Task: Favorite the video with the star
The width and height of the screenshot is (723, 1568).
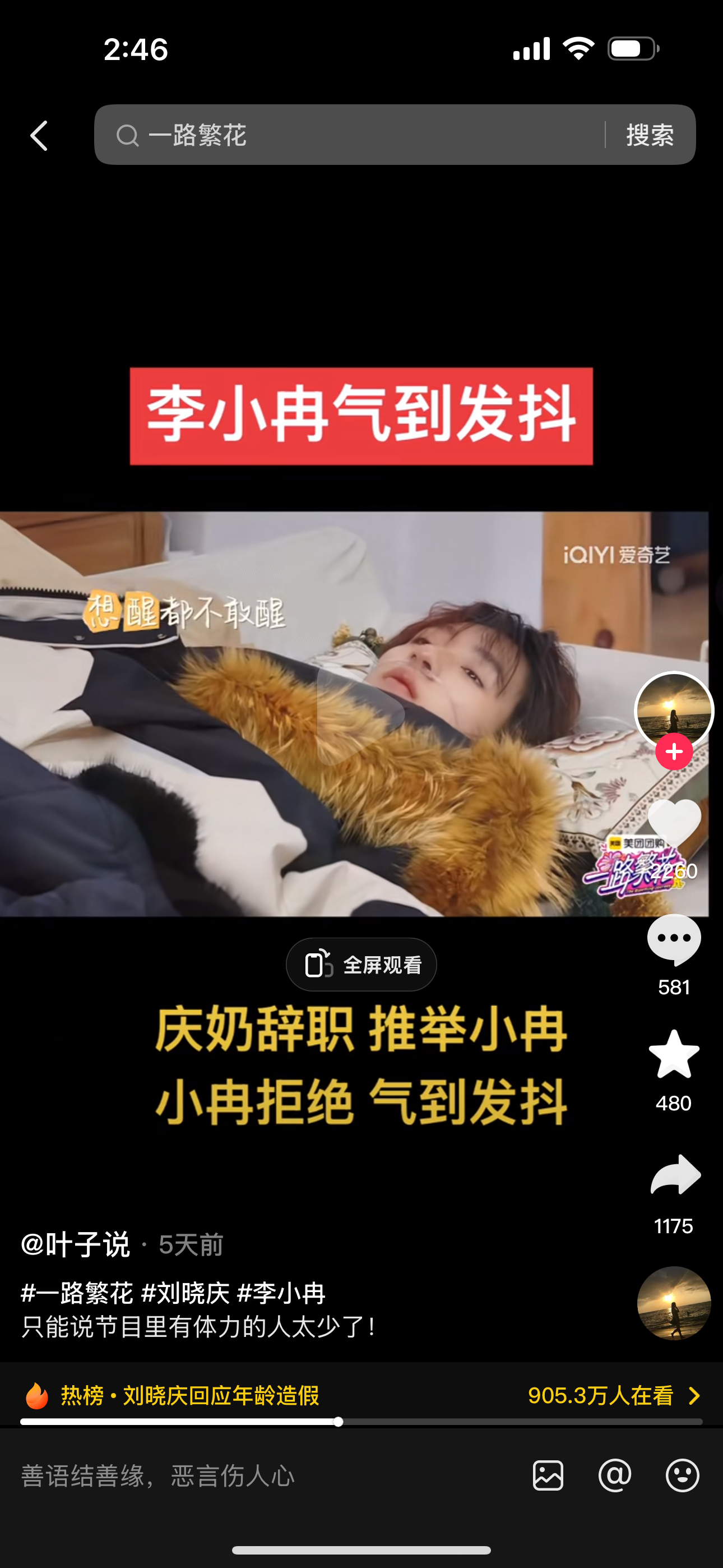Action: point(674,1055)
